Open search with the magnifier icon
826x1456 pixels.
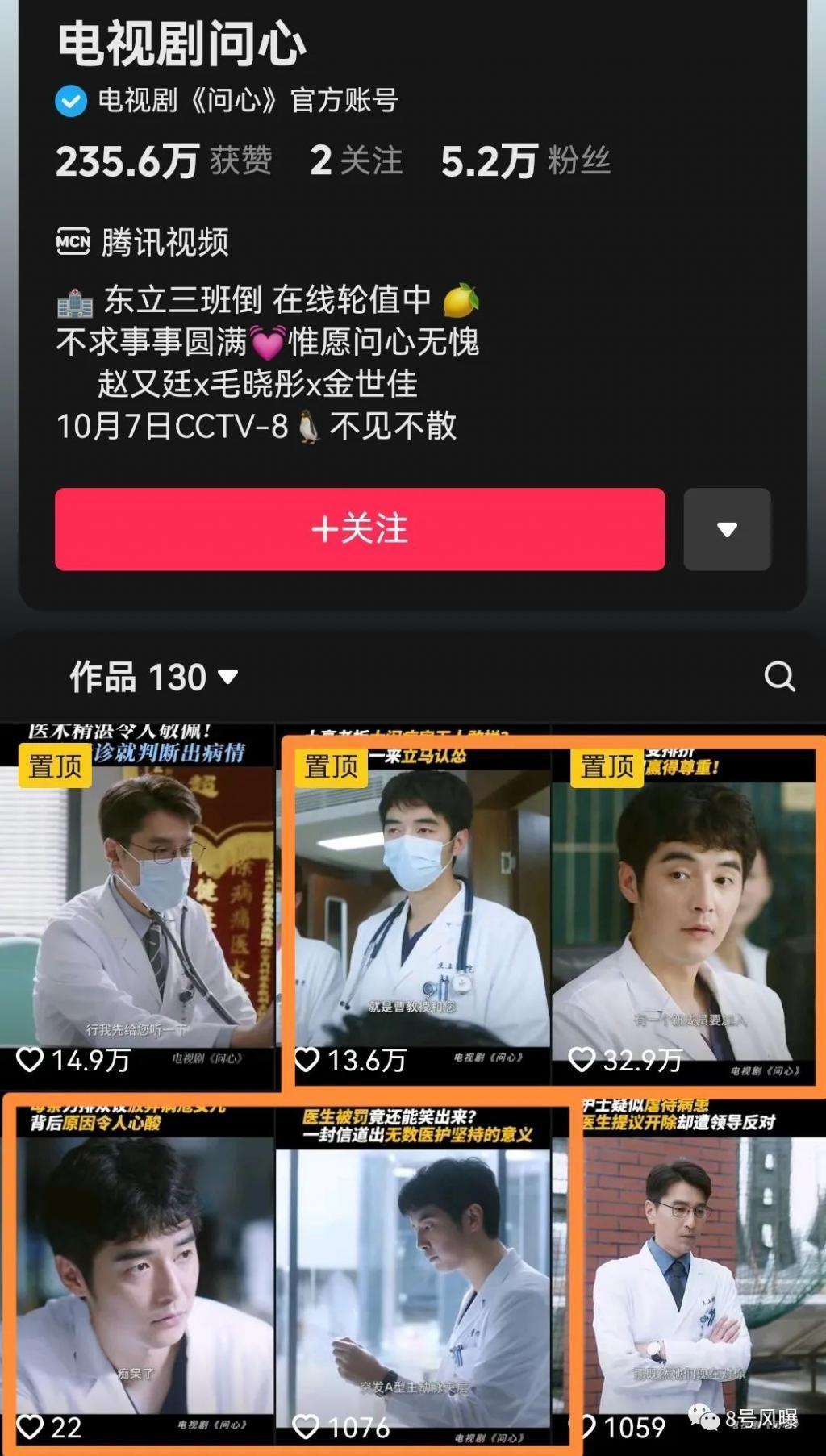[778, 677]
